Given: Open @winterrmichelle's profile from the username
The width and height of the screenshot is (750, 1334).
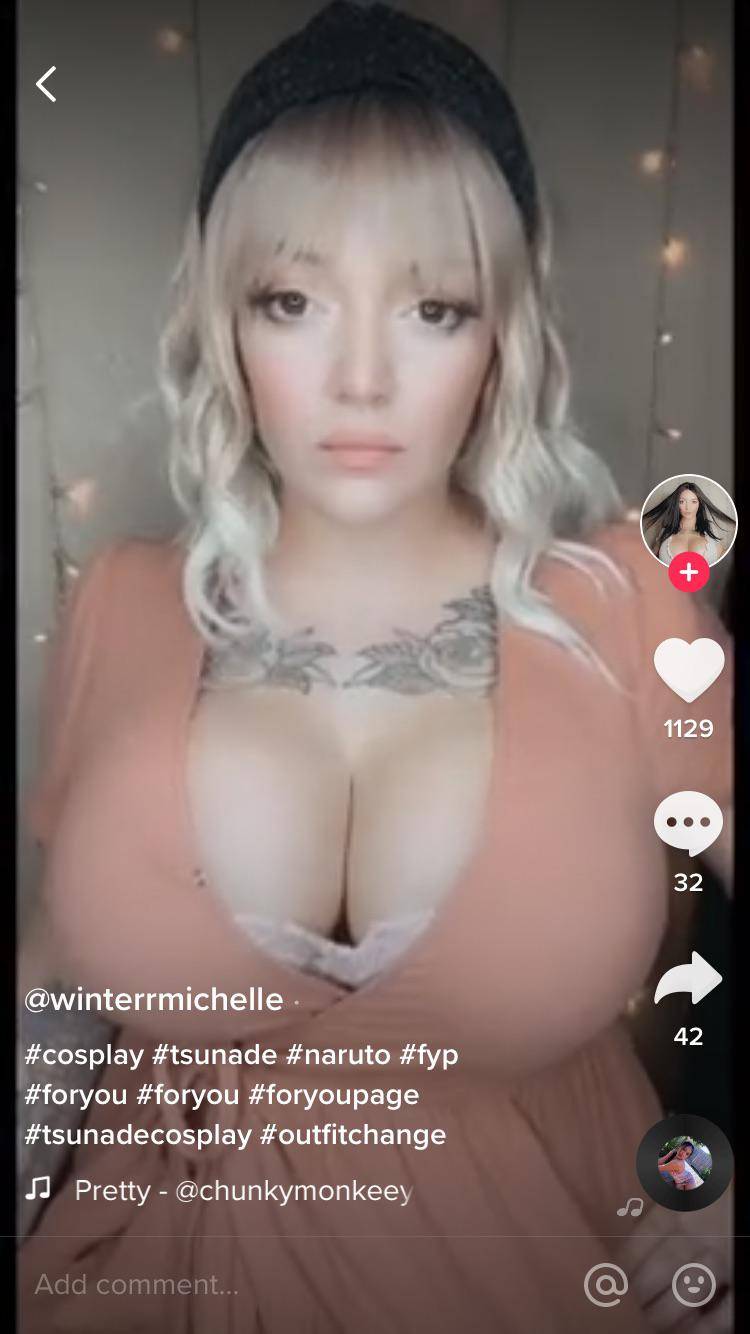Looking at the screenshot, I should pos(154,999).
